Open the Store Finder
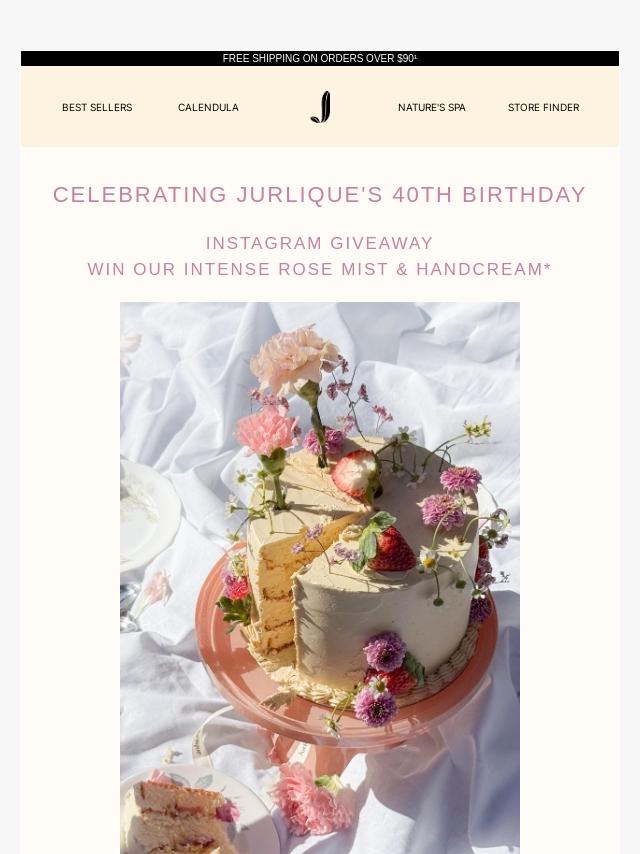The image size is (640, 854). point(543,107)
